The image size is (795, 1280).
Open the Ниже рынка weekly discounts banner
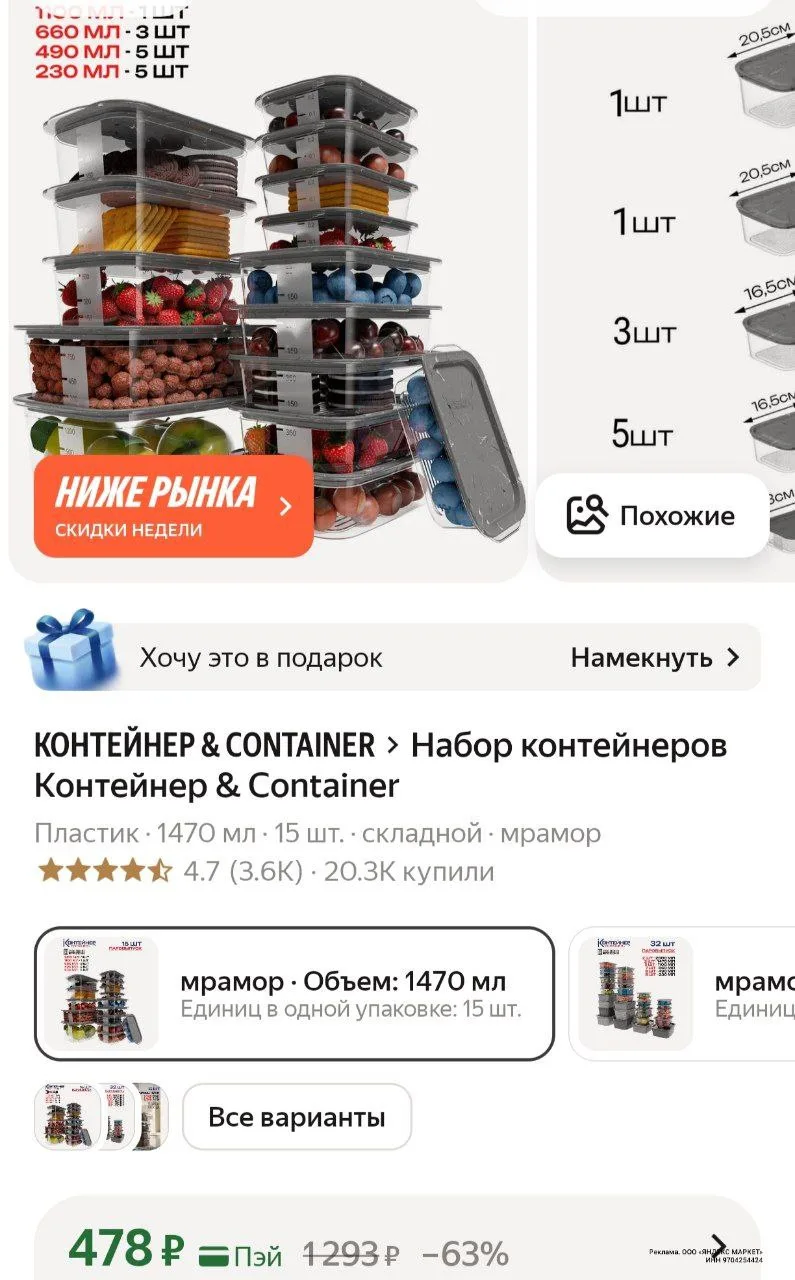(173, 506)
